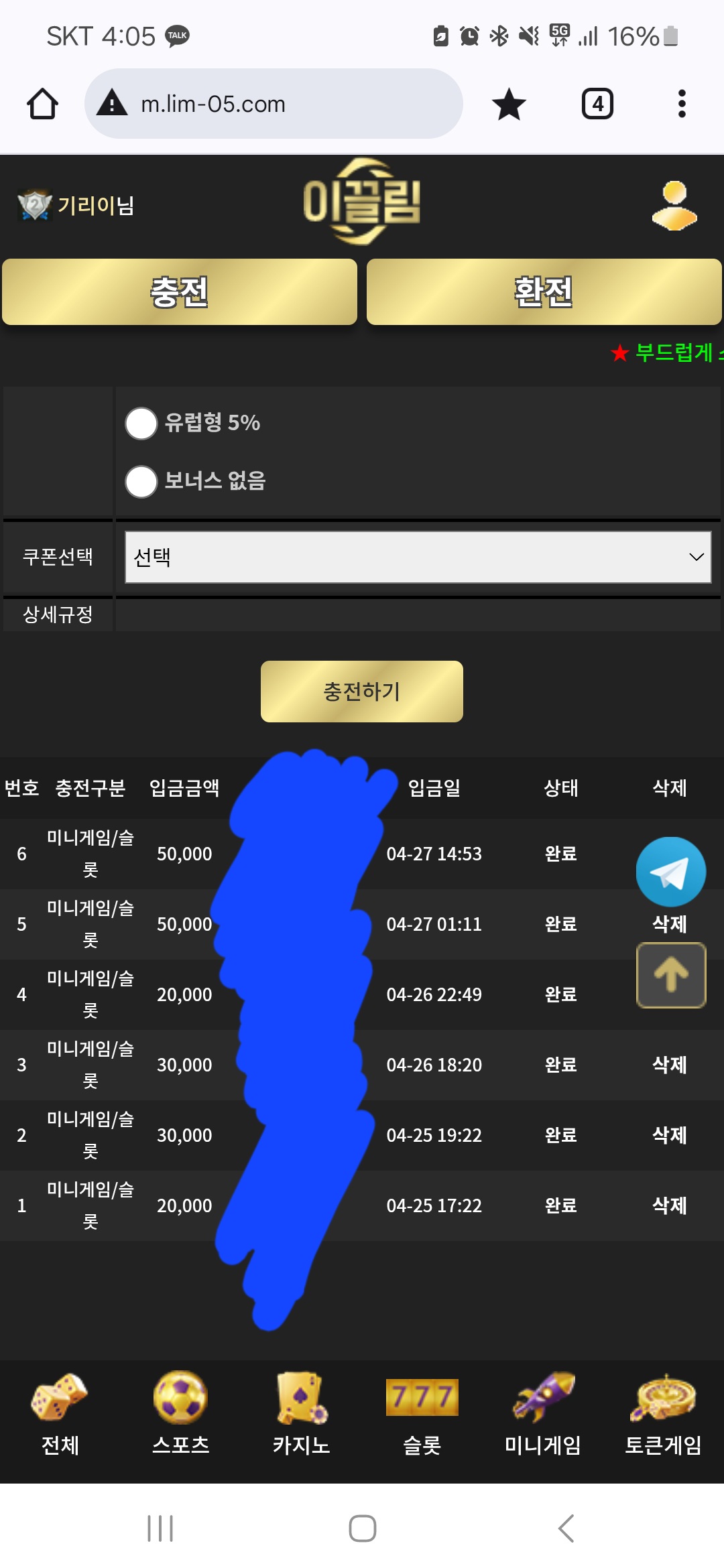
Task: Open the browser home page
Action: pos(42,104)
